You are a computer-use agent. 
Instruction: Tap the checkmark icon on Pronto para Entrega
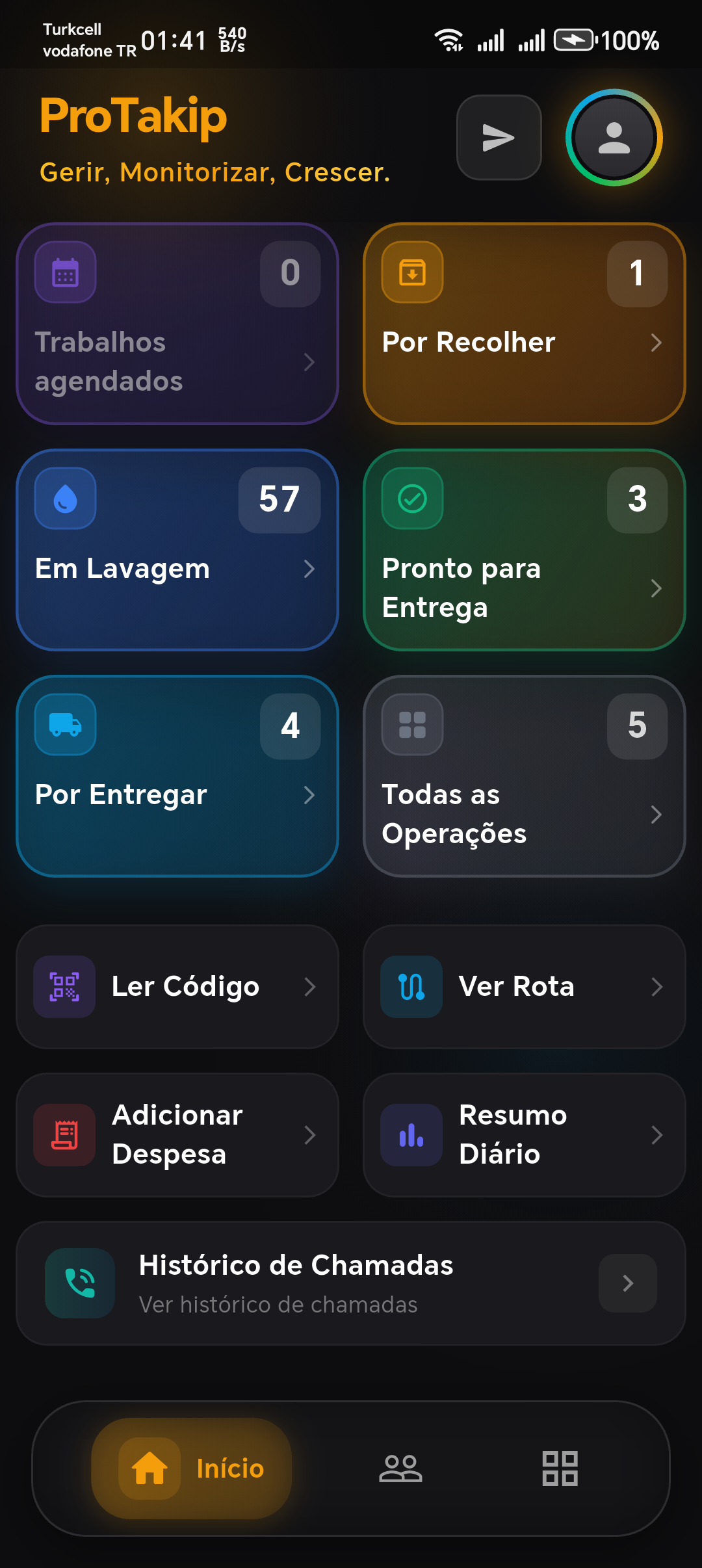(x=411, y=498)
